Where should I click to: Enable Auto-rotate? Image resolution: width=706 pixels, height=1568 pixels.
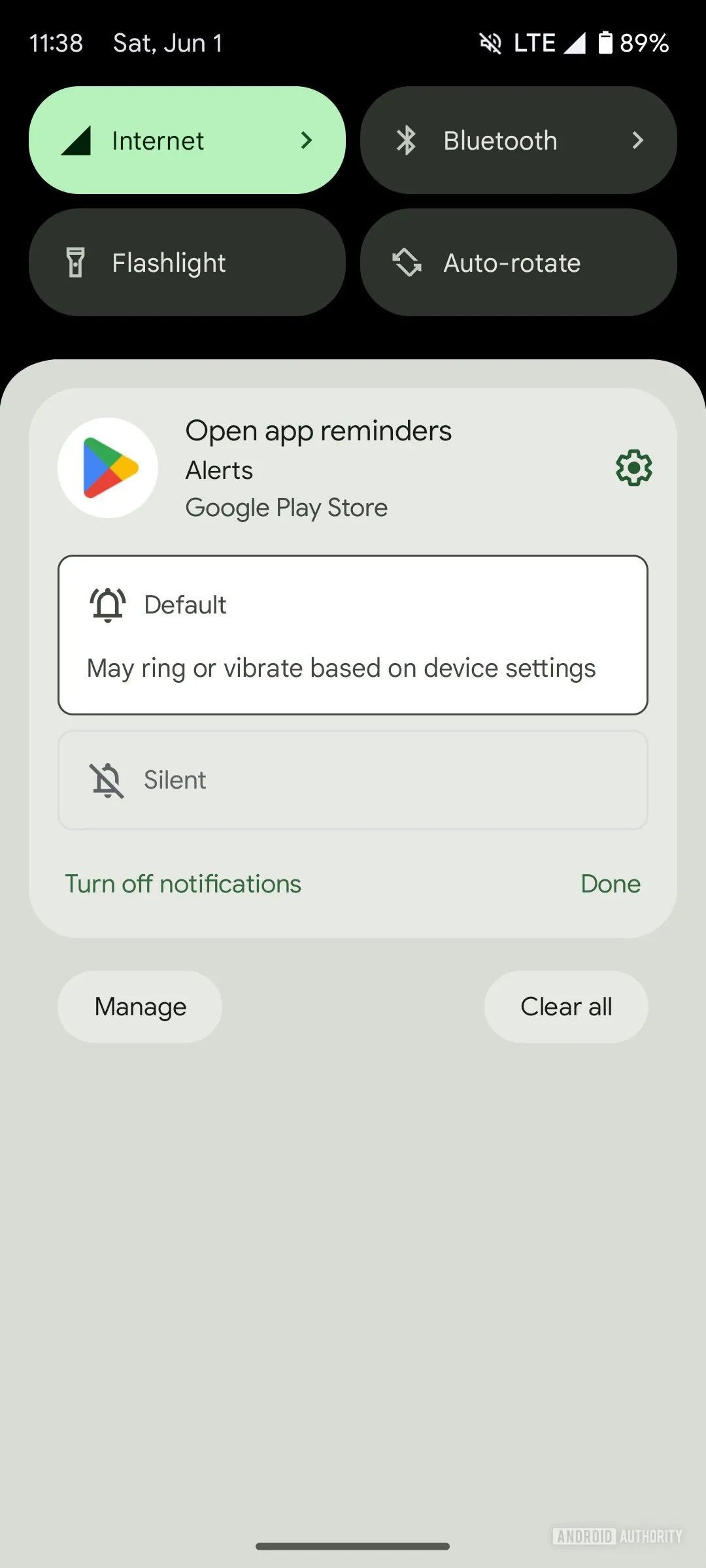[516, 262]
